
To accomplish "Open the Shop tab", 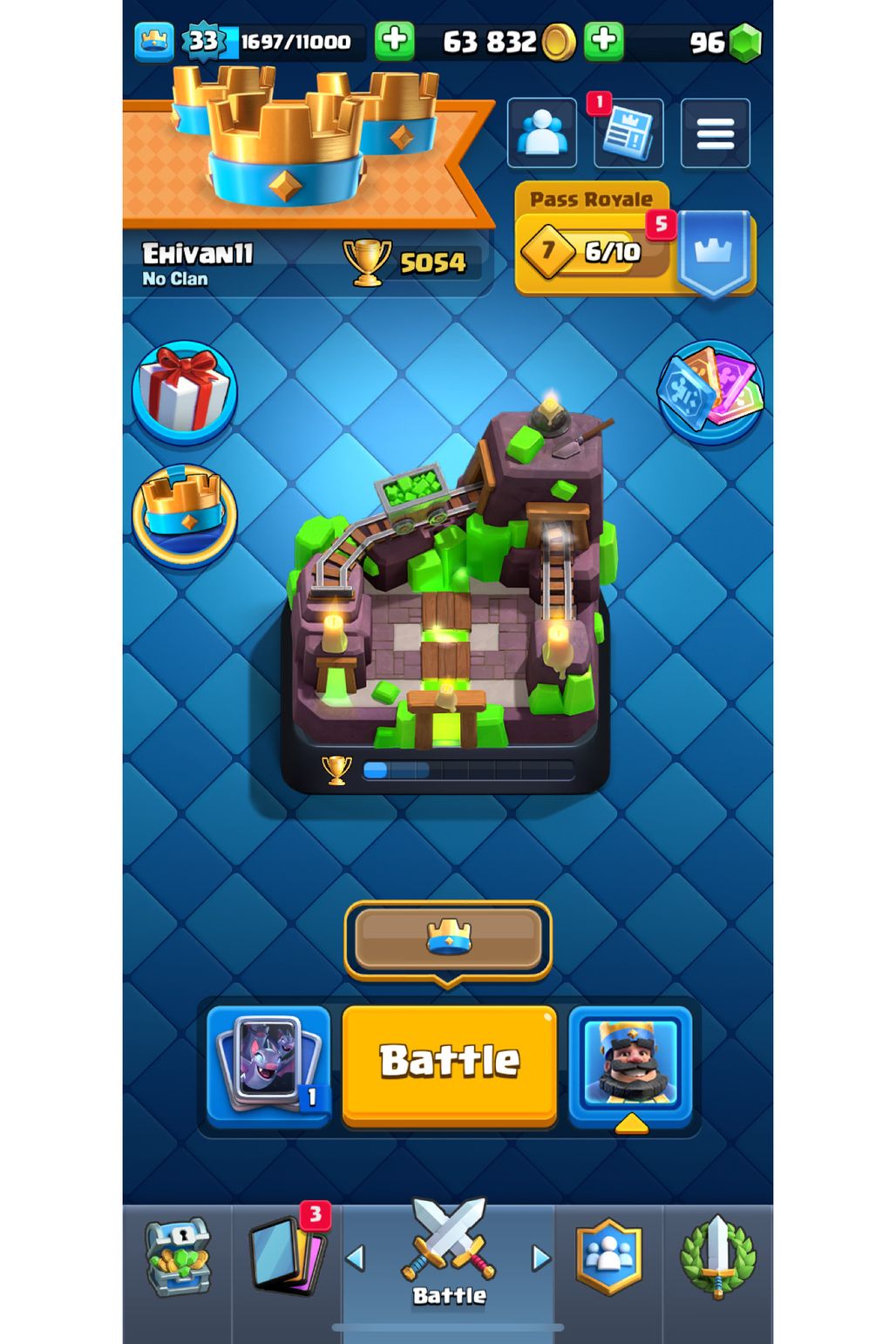I will point(178,1258).
